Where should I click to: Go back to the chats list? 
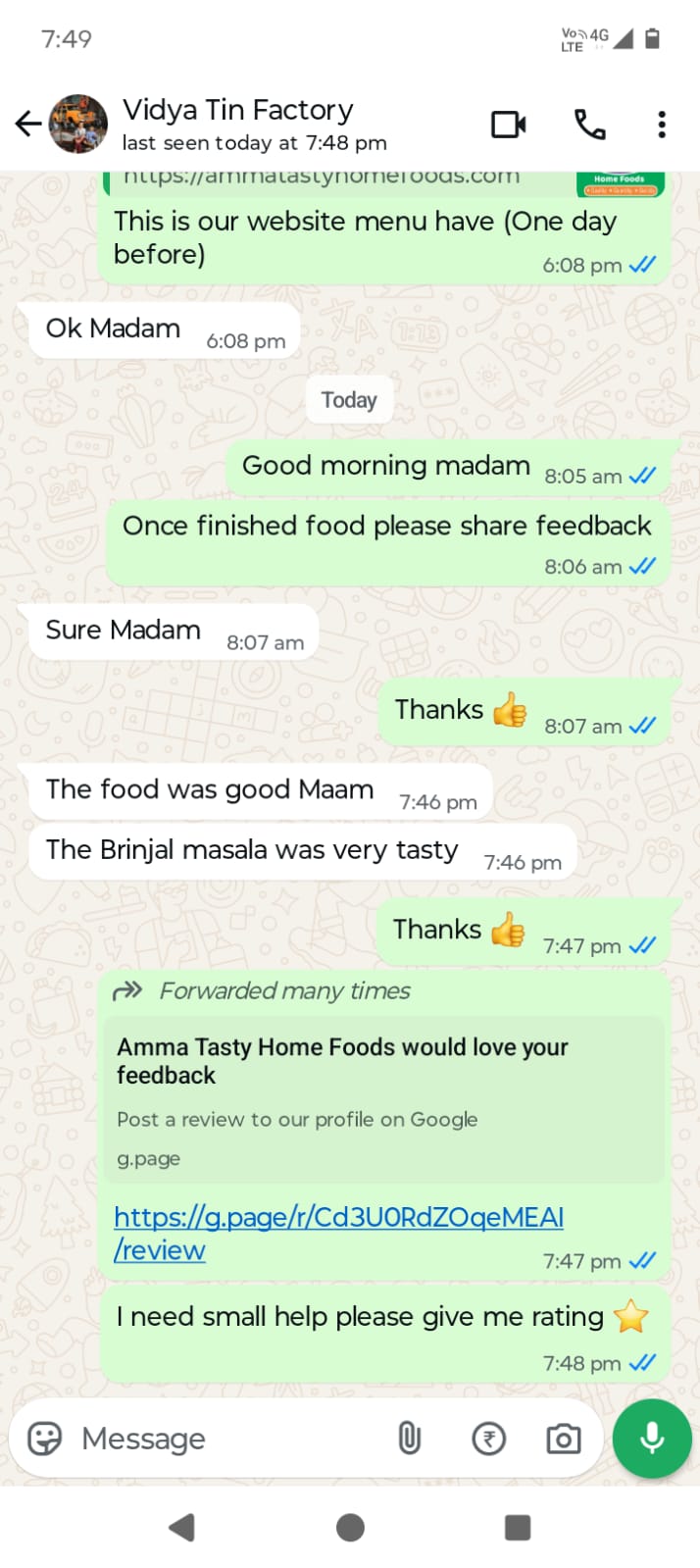tap(27, 124)
